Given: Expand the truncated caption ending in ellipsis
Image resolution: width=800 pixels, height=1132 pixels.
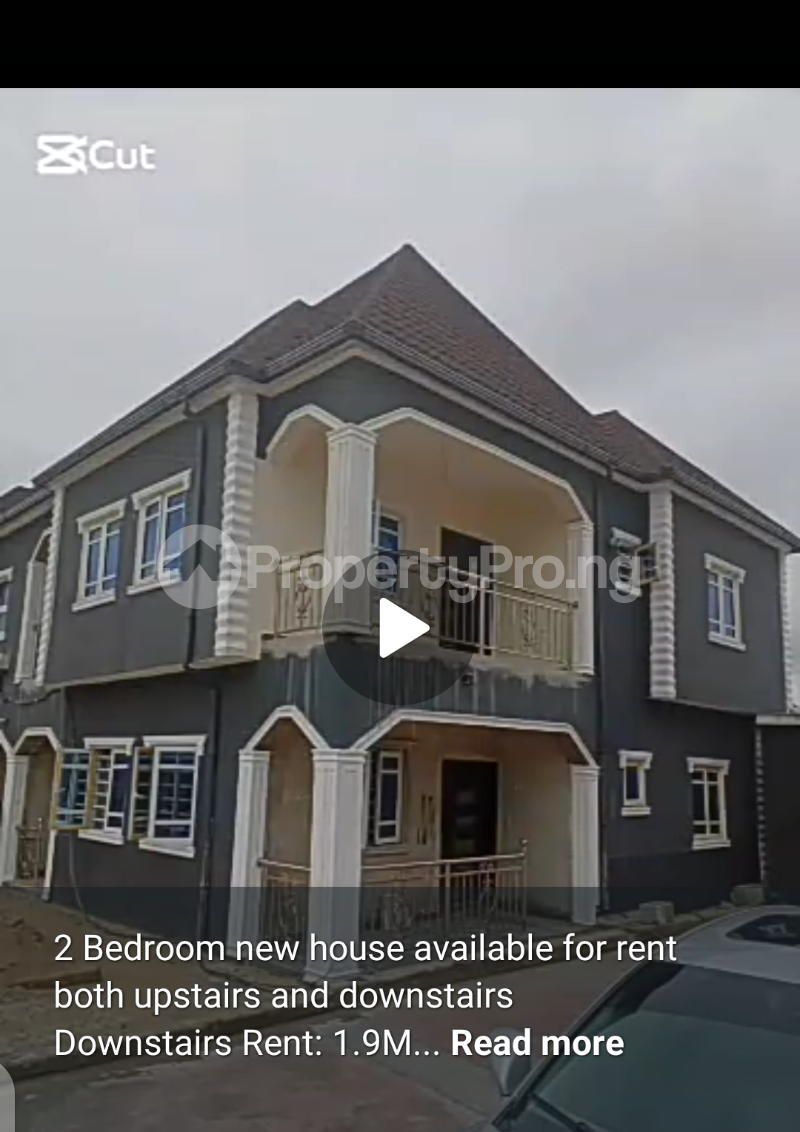Looking at the screenshot, I should (x=538, y=1043).
